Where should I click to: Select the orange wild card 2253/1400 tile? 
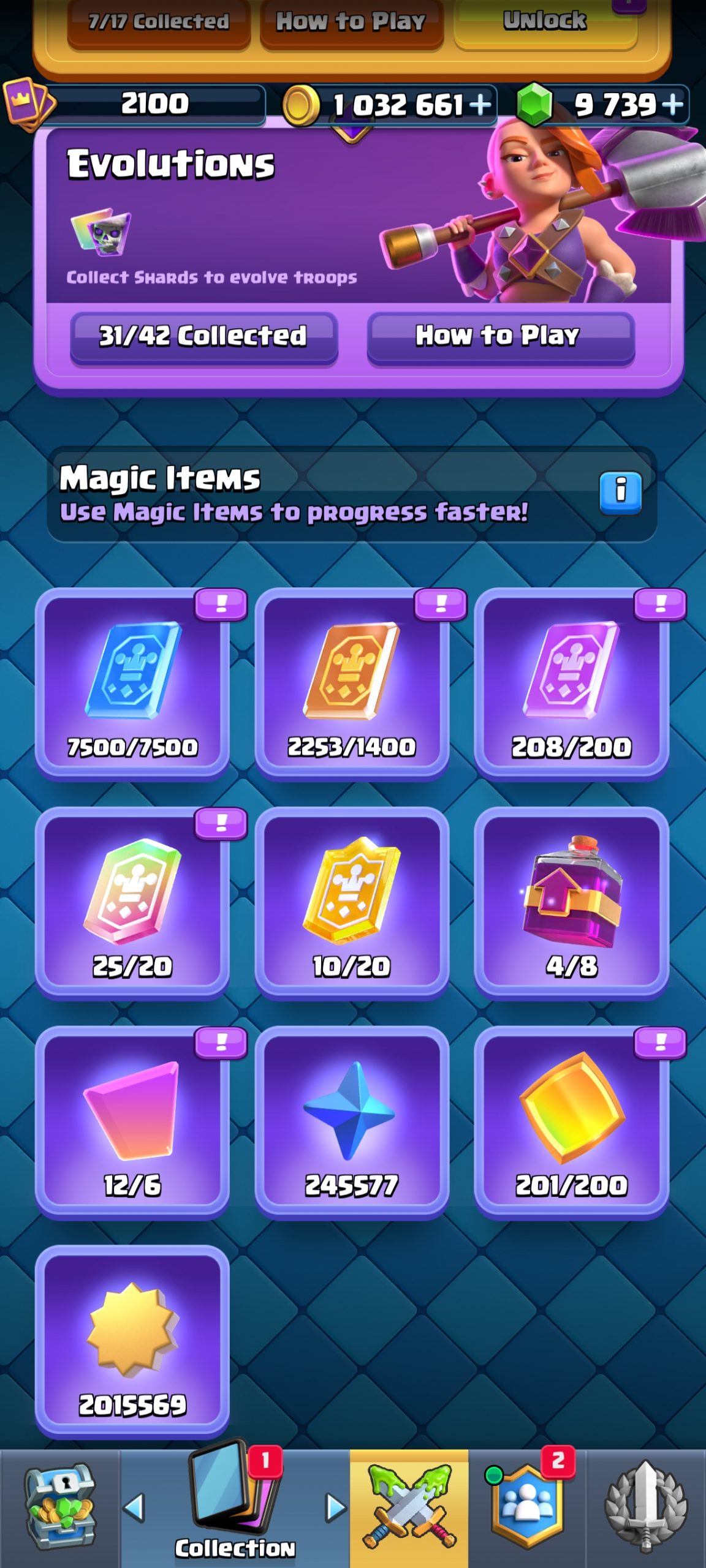pyautogui.click(x=352, y=683)
